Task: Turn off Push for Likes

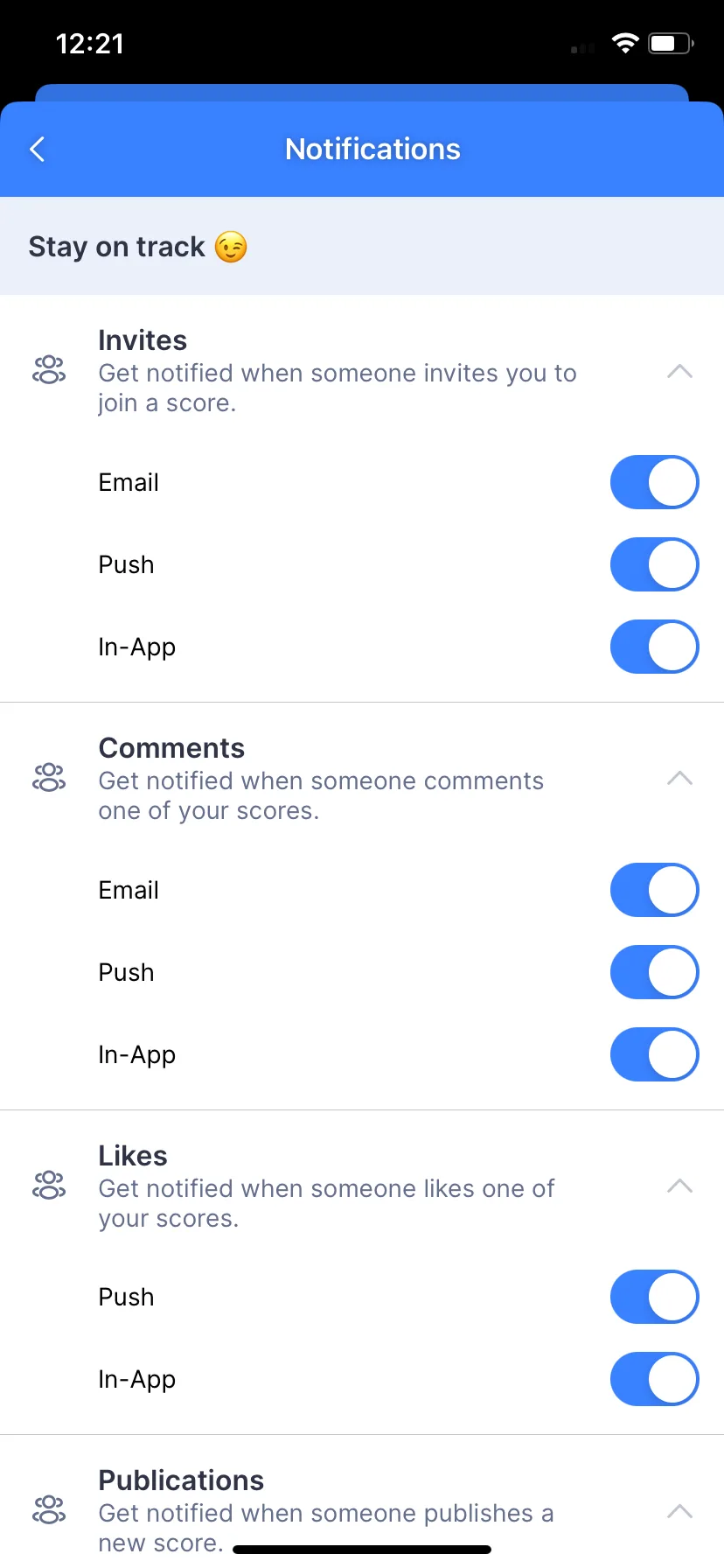Action: 654,1297
